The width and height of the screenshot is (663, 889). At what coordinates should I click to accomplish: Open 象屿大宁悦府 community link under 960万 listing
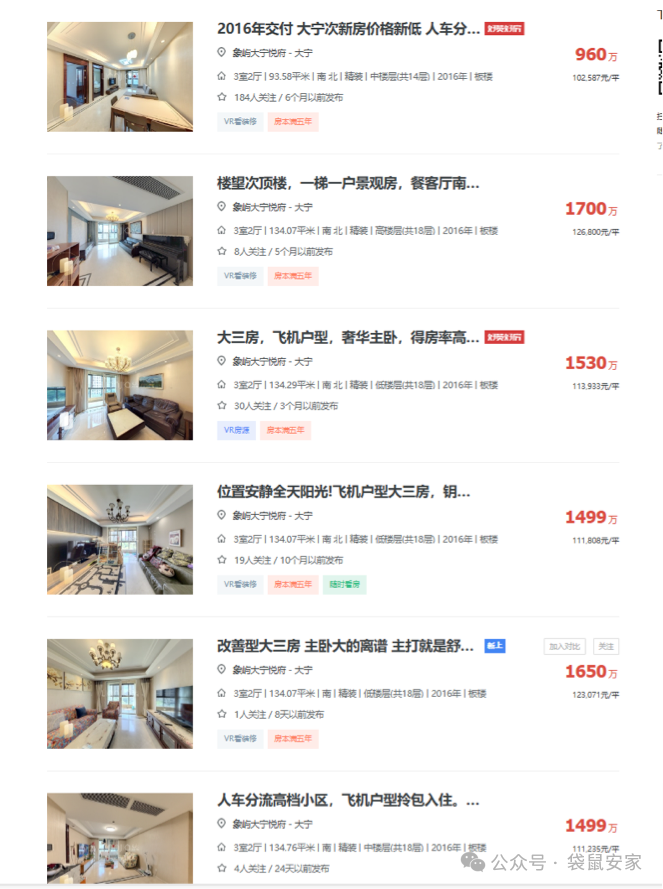(259, 53)
